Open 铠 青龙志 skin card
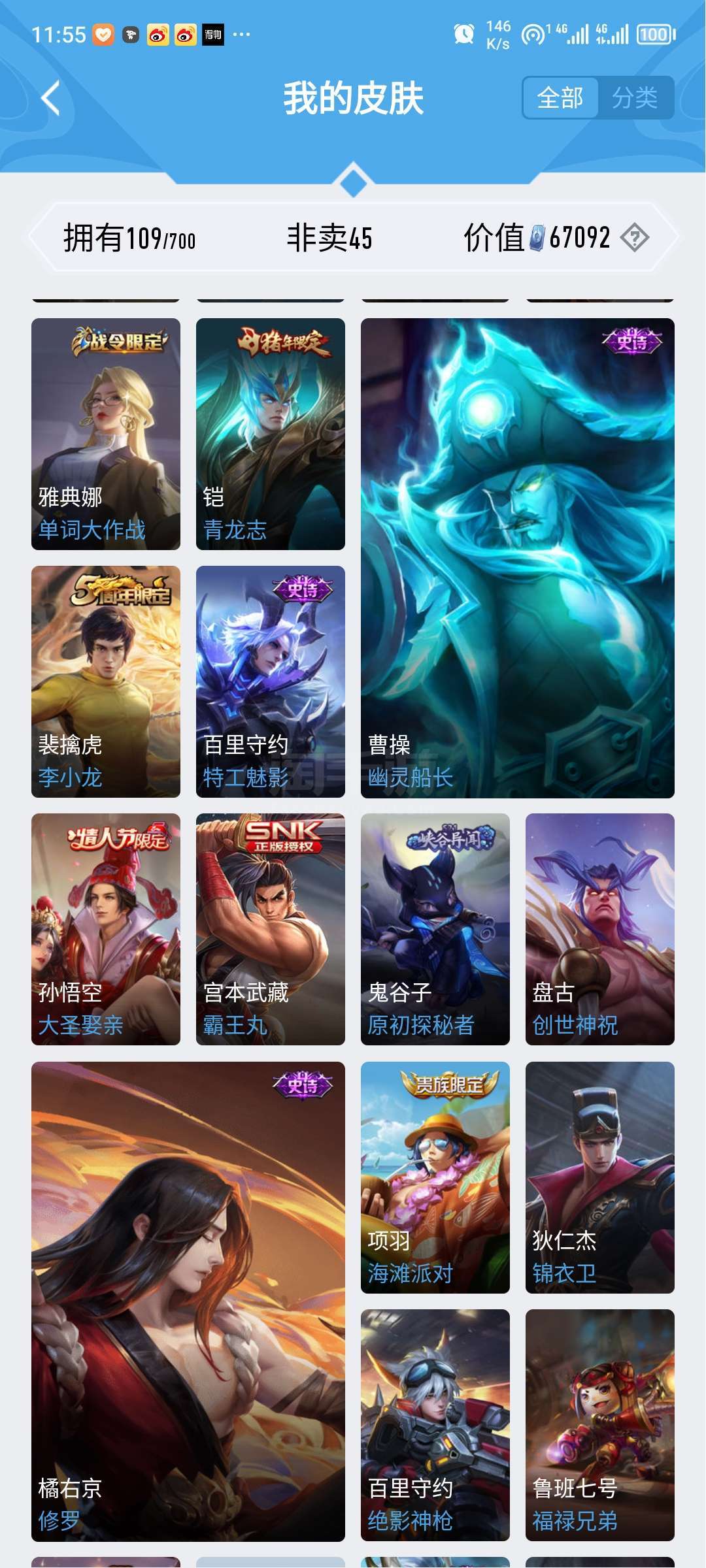Screen dimensions: 706x1568 271,434
